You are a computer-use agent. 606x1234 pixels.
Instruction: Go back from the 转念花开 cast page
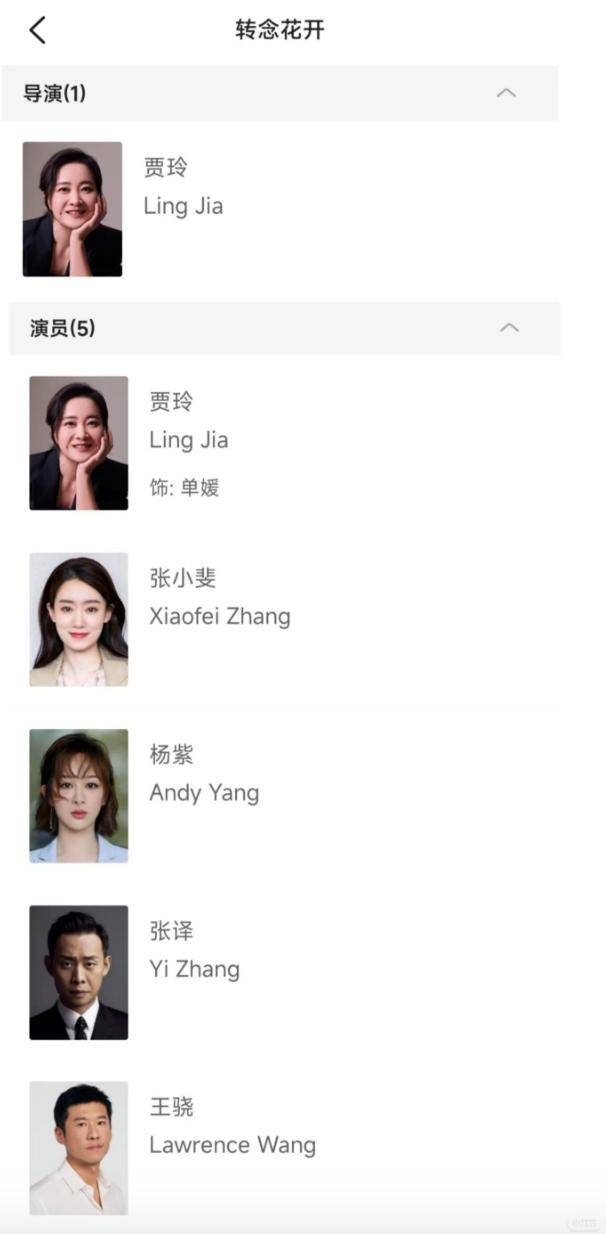[38, 30]
